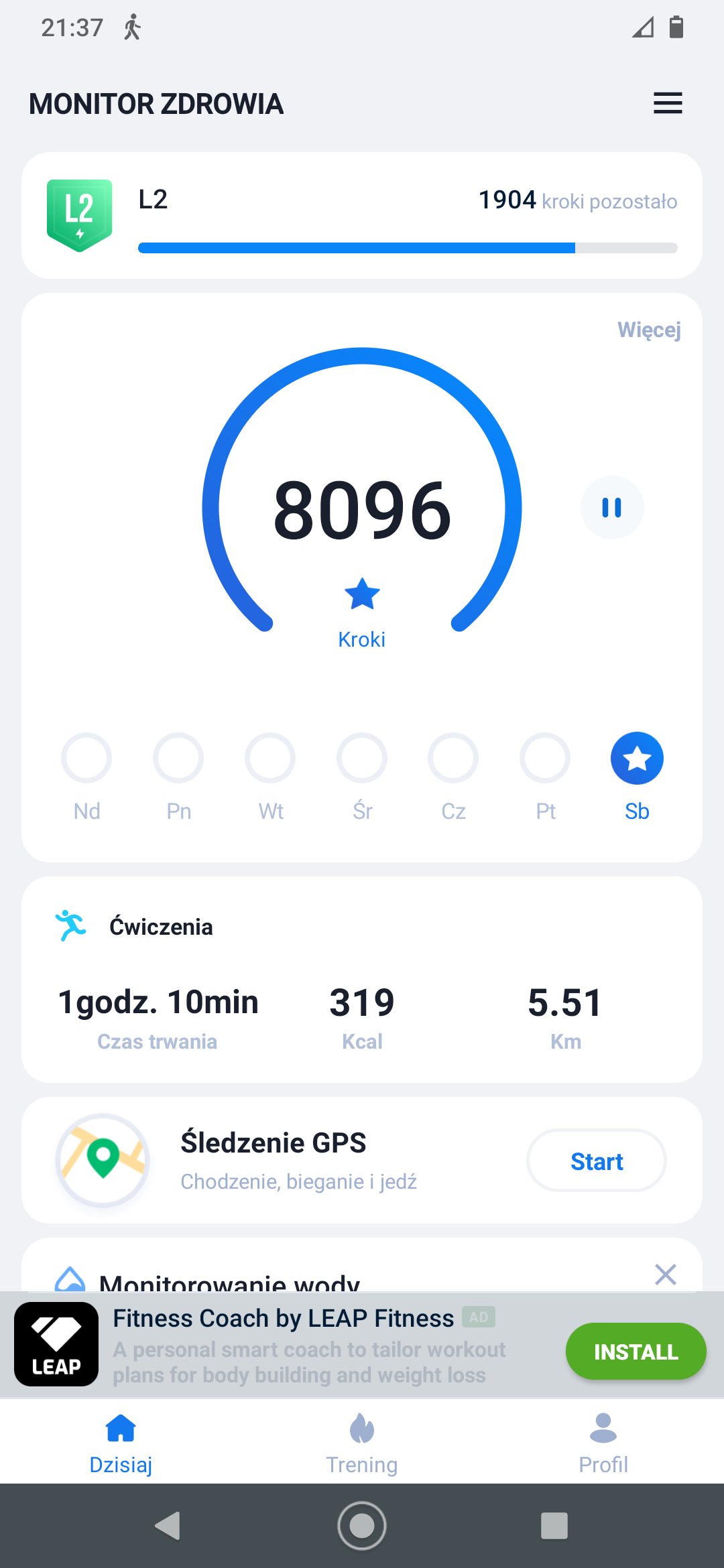The image size is (724, 1568).
Task: Start GPS tracking
Action: pyautogui.click(x=597, y=1161)
